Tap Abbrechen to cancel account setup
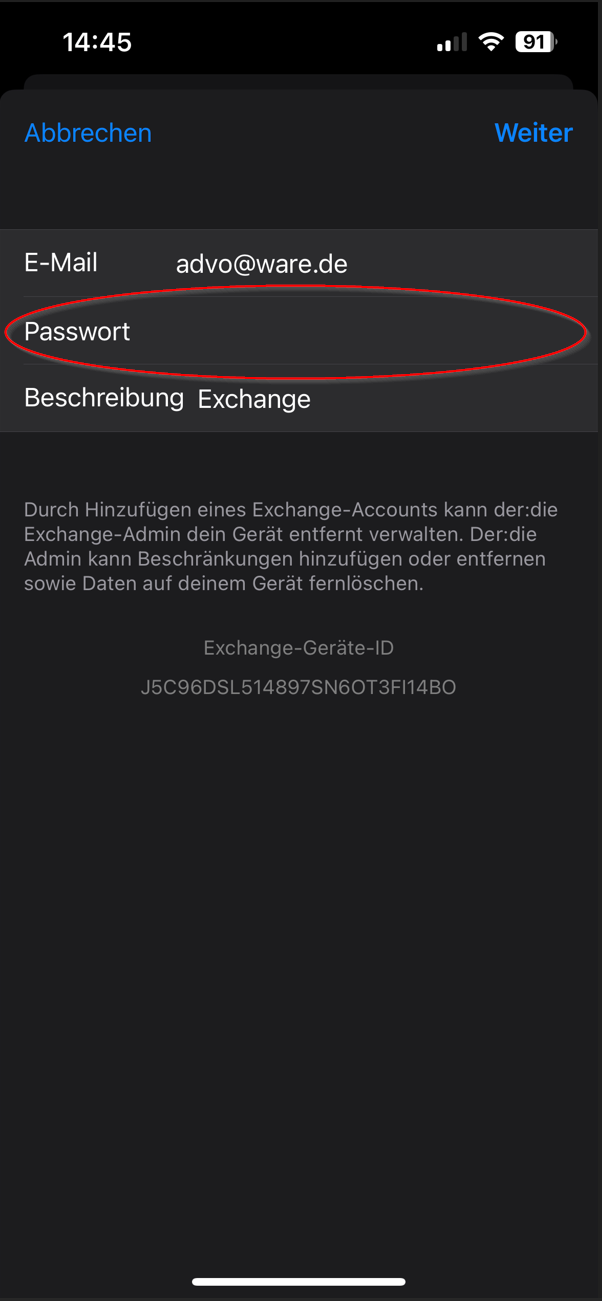Screen dimensions: 602x1301 point(88,133)
